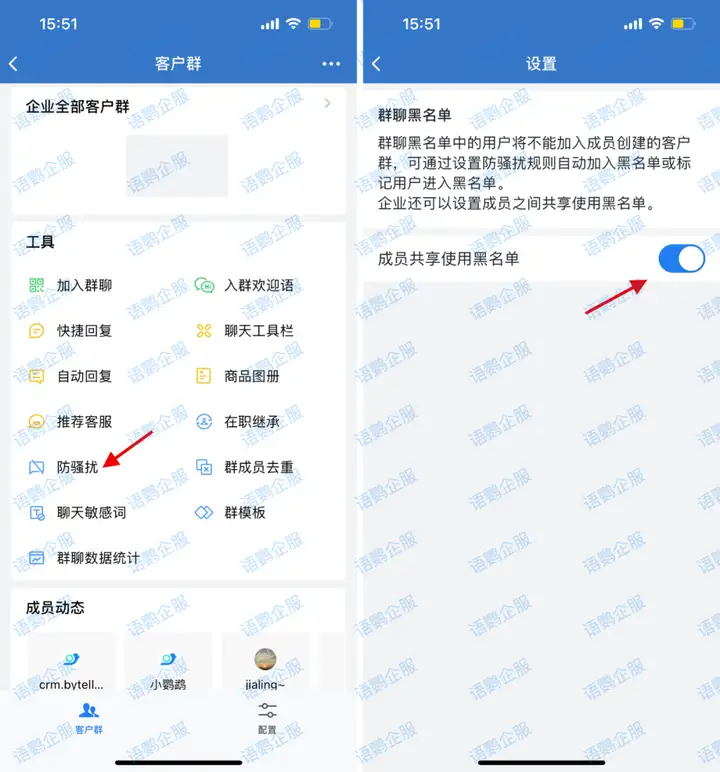Switch to the 配置 tab
Viewport: 720px width, 772px height.
[267, 718]
